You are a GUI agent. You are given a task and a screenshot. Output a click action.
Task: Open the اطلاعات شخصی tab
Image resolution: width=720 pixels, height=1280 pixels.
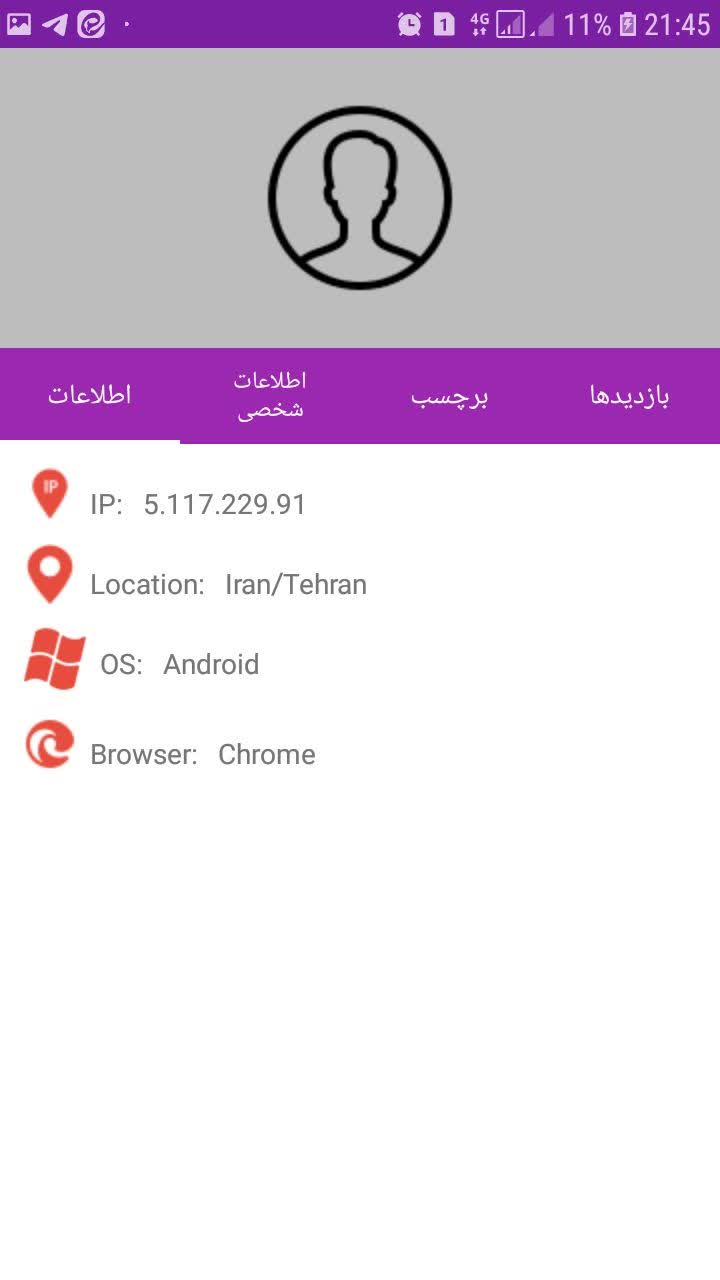point(270,395)
